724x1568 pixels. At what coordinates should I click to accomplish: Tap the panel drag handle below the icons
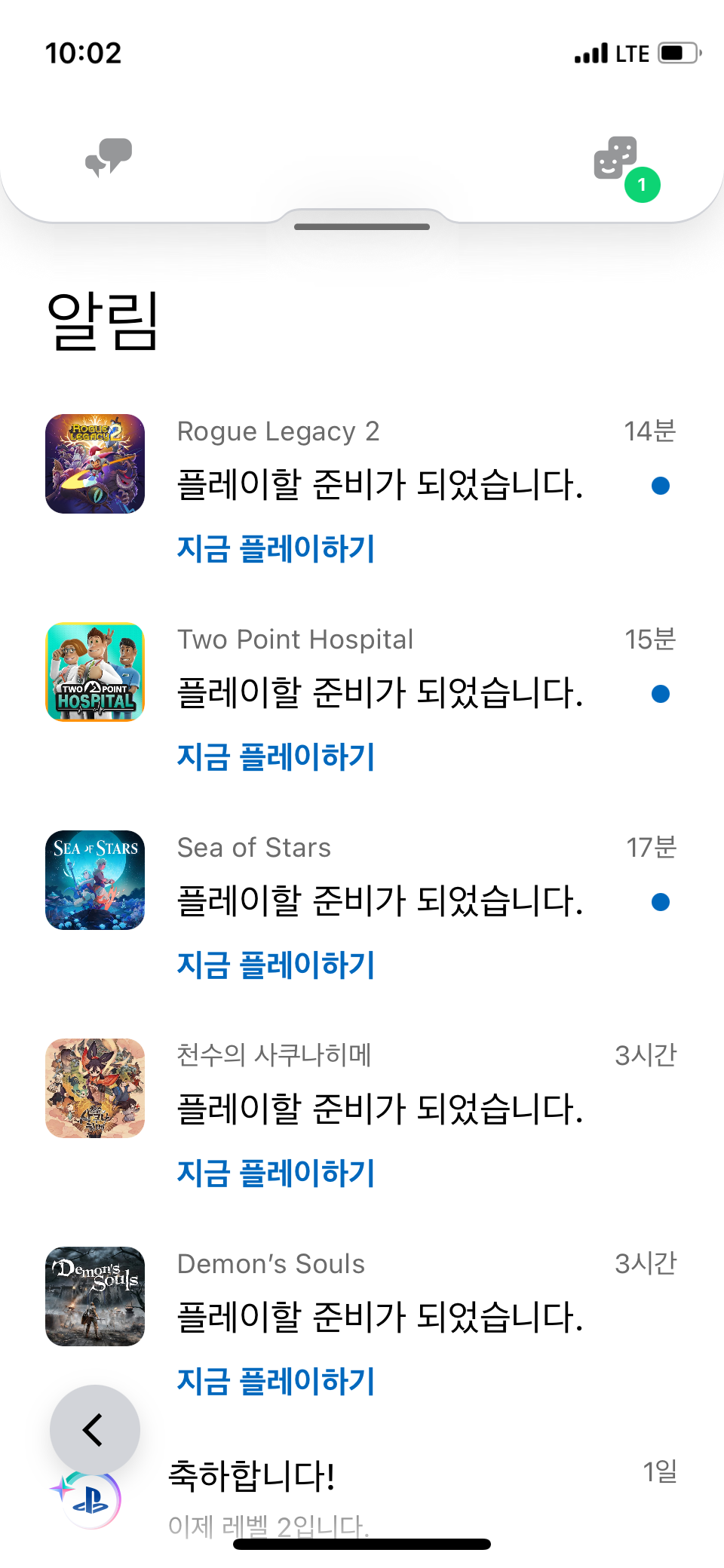[362, 226]
